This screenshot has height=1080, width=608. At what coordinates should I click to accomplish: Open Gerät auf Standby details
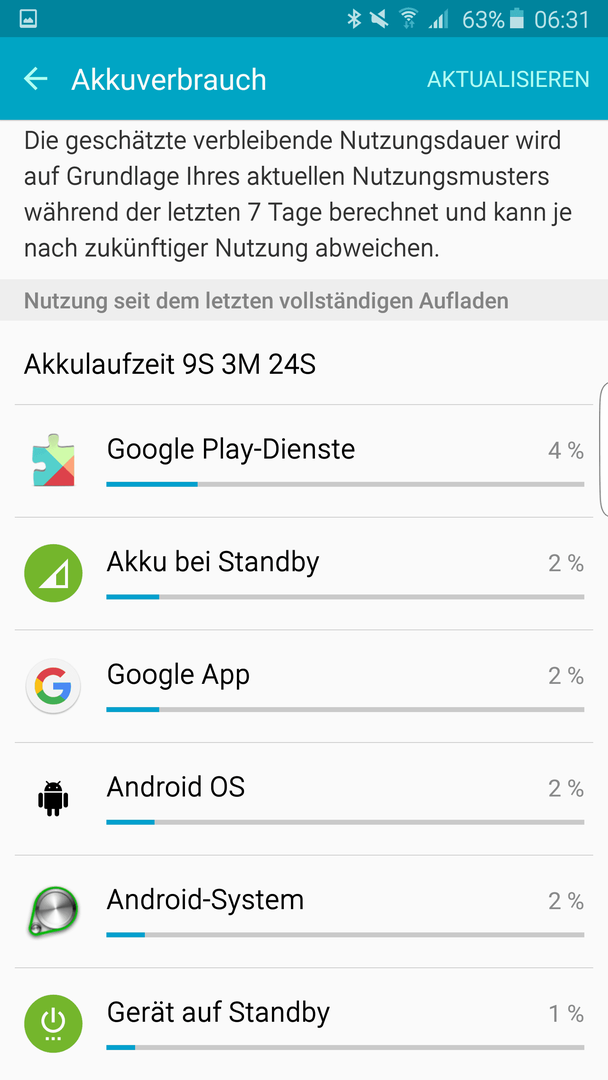point(304,1024)
